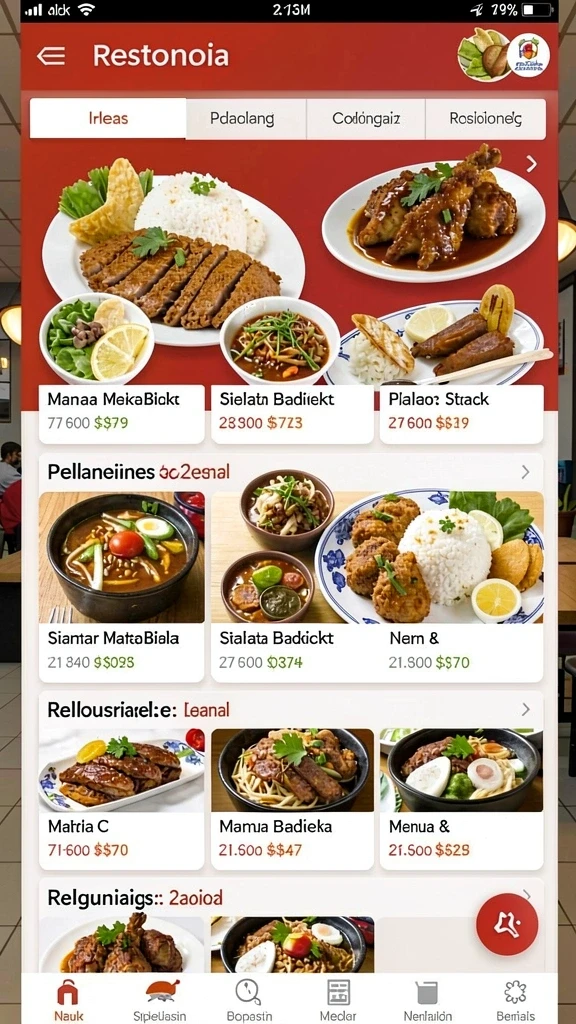Go to the Bopastin bottom tab
Image resolution: width=576 pixels, height=1024 pixels.
pyautogui.click(x=248, y=1000)
